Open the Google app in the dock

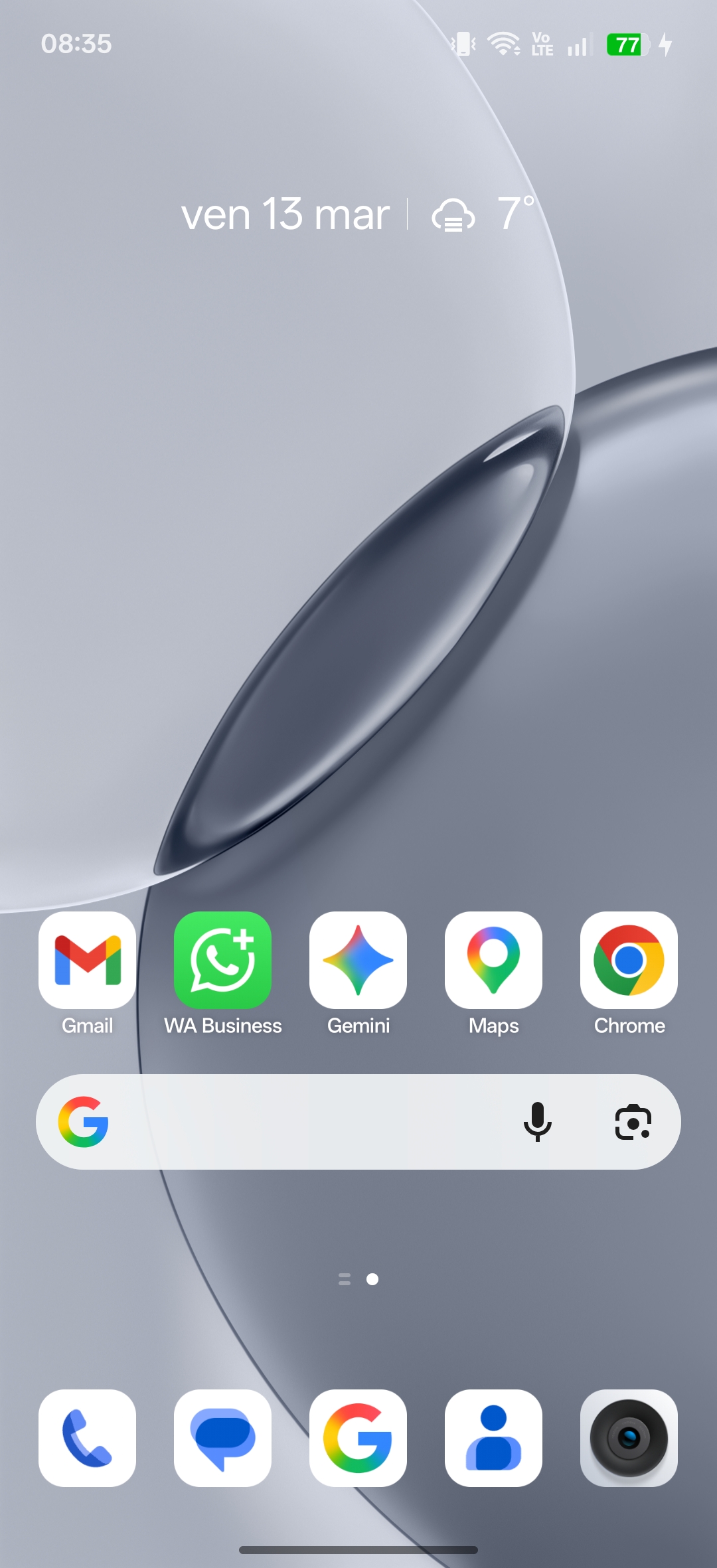click(358, 1438)
